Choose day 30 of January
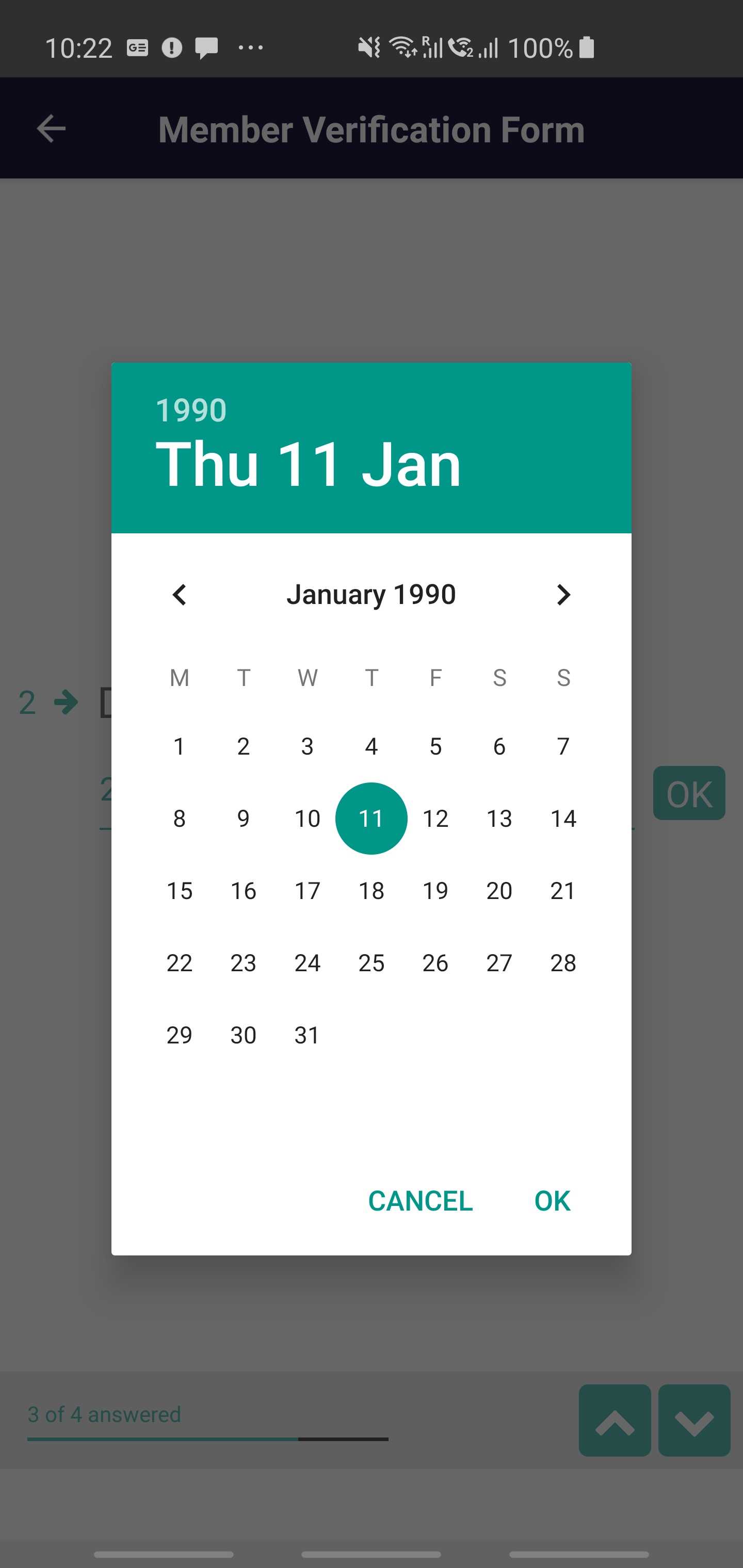 243,1035
